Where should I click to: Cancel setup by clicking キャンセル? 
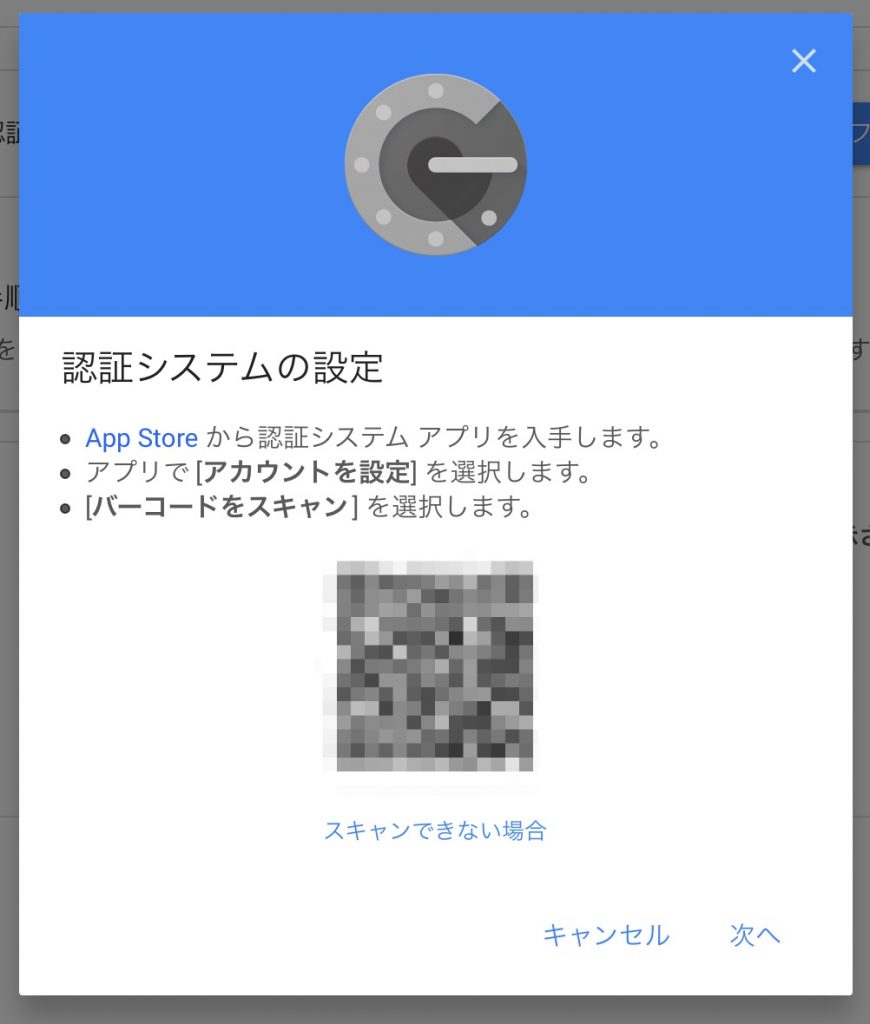click(x=606, y=936)
